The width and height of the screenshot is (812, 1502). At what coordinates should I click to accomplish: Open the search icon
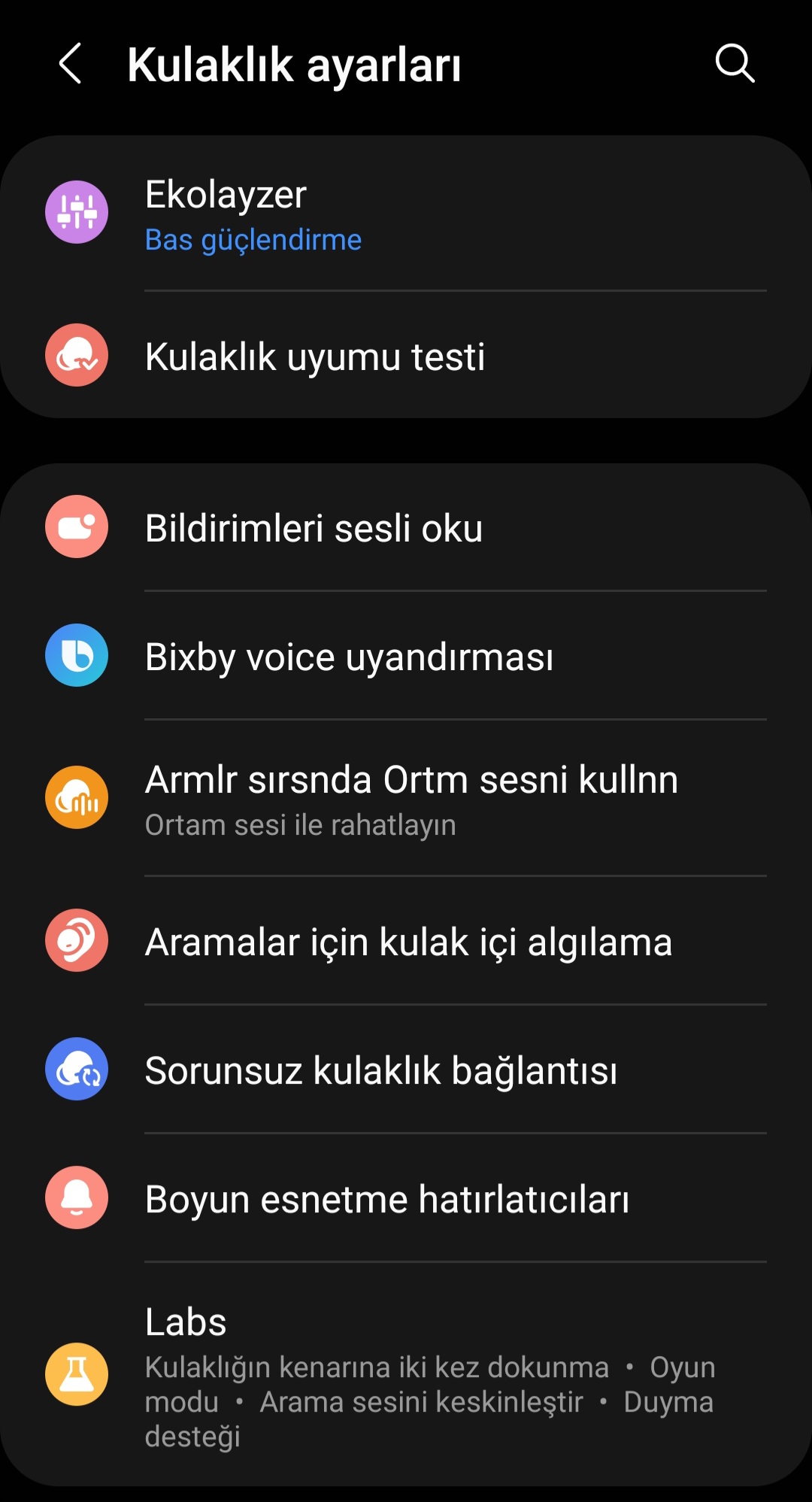tap(734, 63)
